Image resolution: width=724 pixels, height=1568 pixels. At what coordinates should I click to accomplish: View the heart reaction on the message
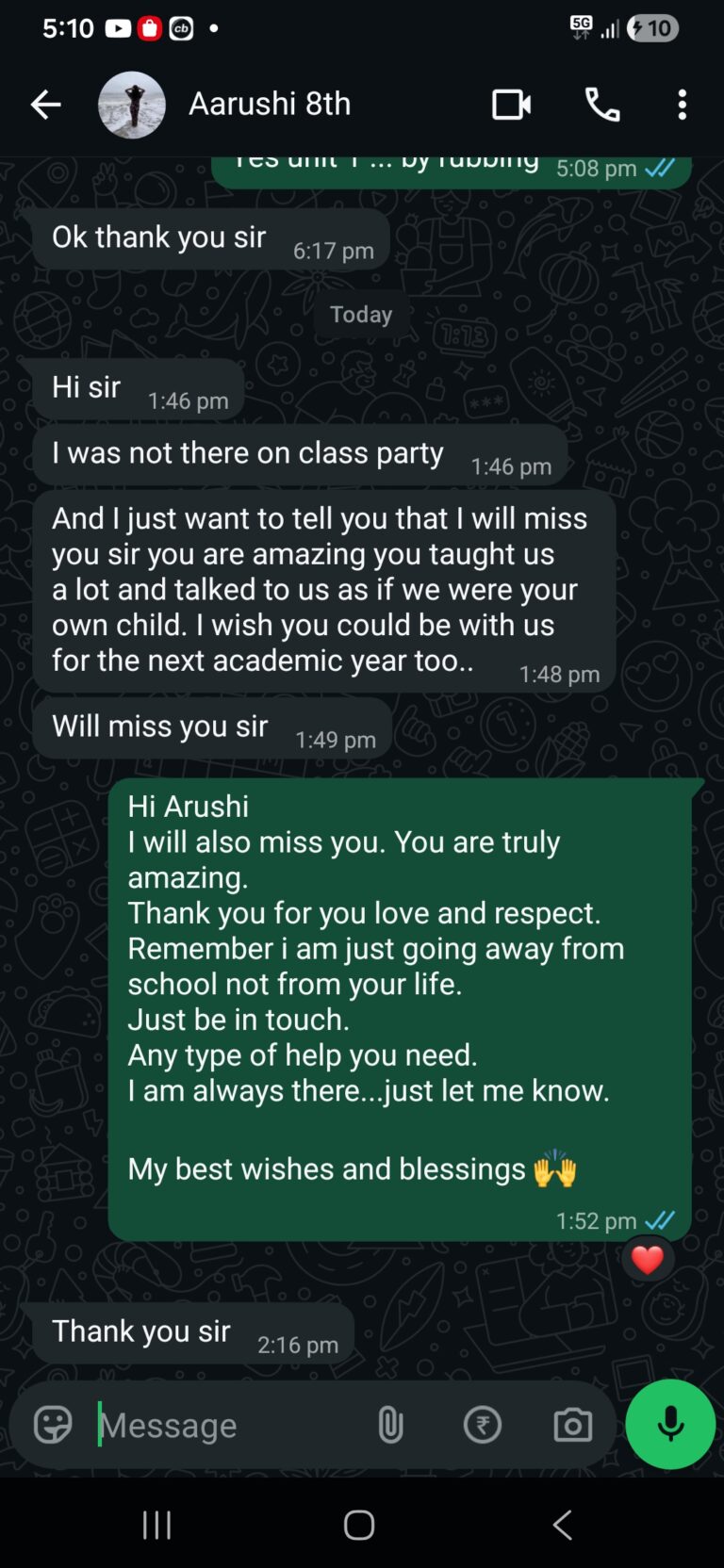[648, 1260]
